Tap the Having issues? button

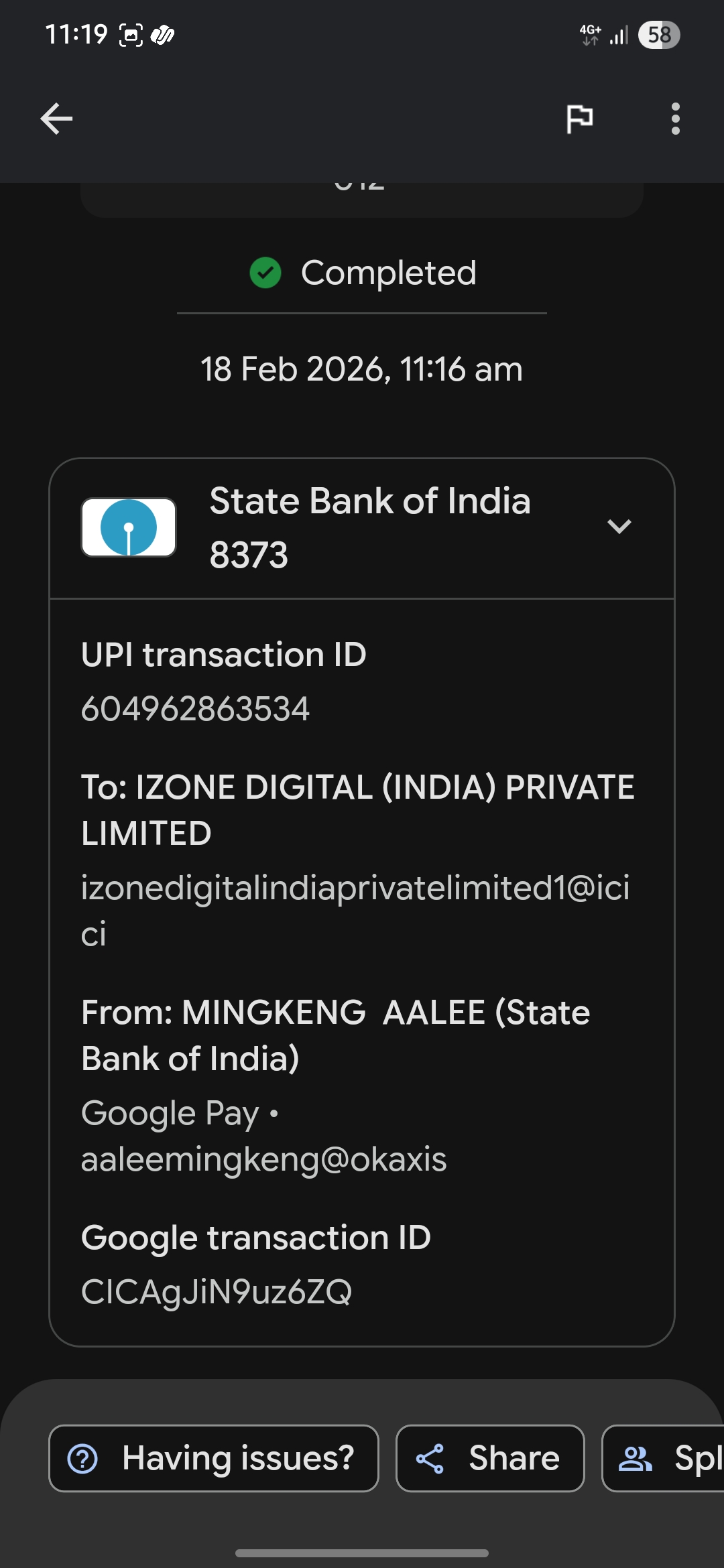tap(214, 1458)
